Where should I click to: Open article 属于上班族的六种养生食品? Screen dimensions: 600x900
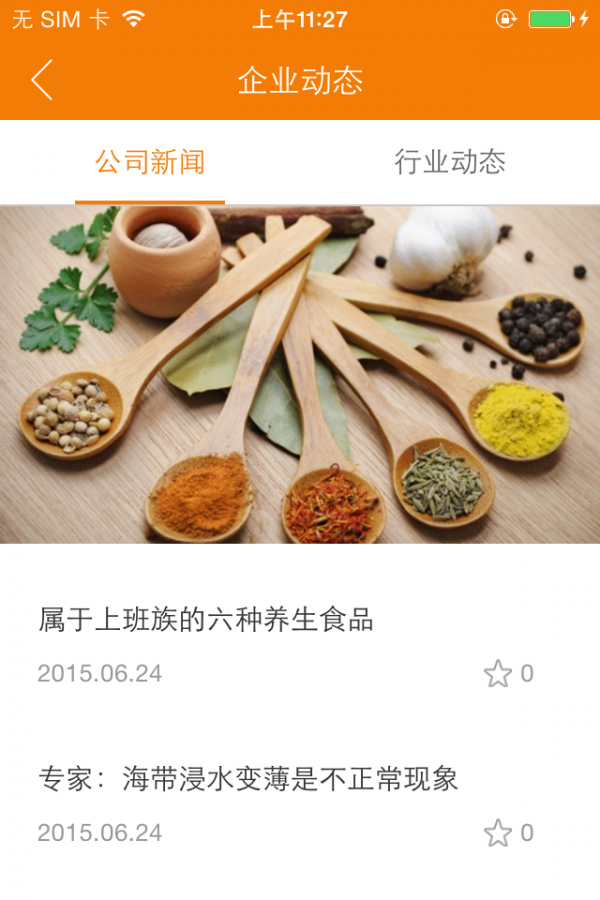pyautogui.click(x=206, y=620)
